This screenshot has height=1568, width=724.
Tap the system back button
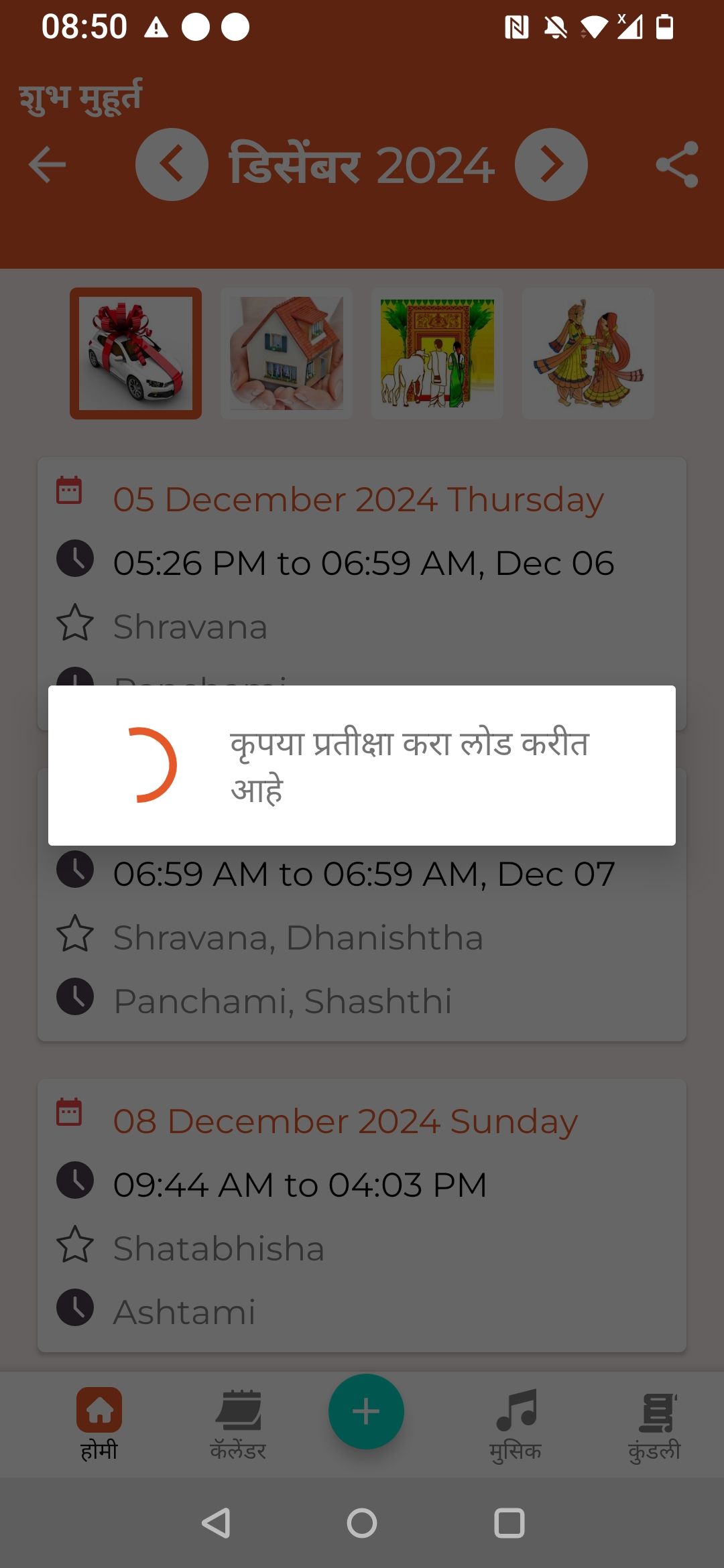point(216,1523)
